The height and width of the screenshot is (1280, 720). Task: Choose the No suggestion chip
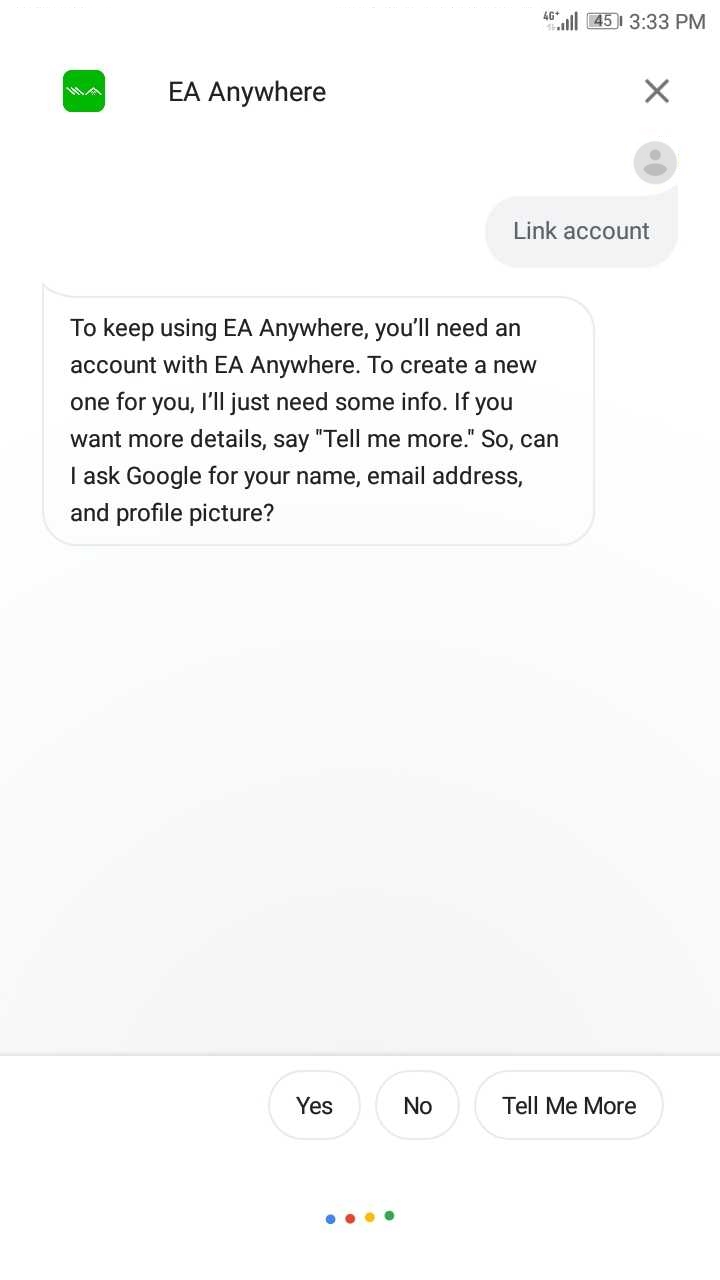[417, 1105]
